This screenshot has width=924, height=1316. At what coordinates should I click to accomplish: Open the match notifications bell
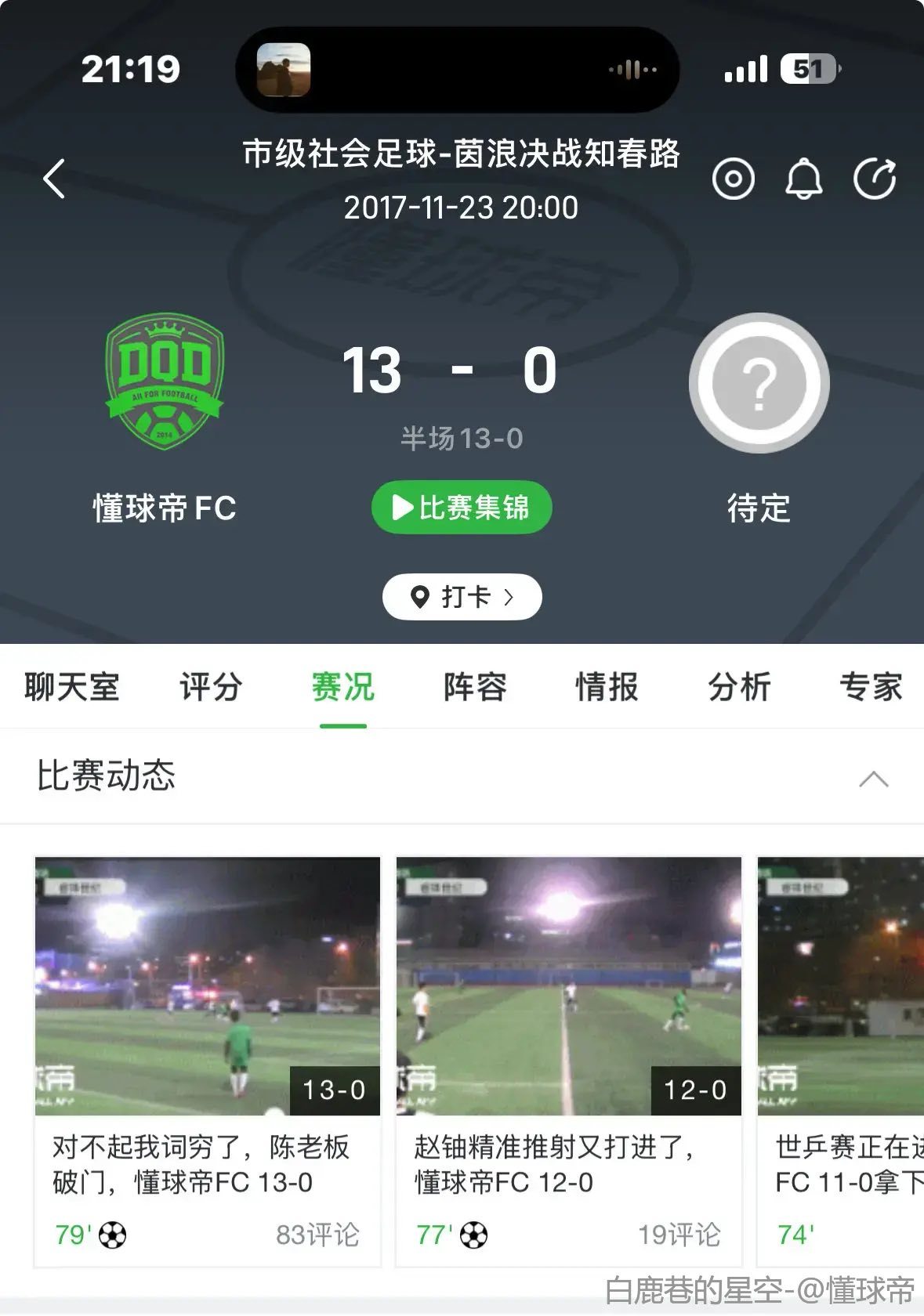(x=803, y=179)
